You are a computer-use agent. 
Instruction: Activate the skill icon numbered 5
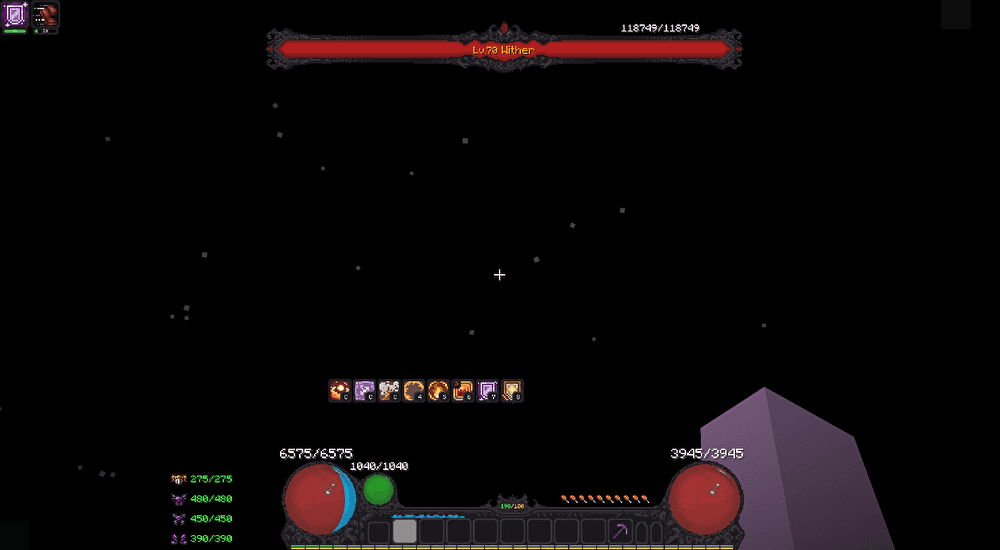point(438,390)
